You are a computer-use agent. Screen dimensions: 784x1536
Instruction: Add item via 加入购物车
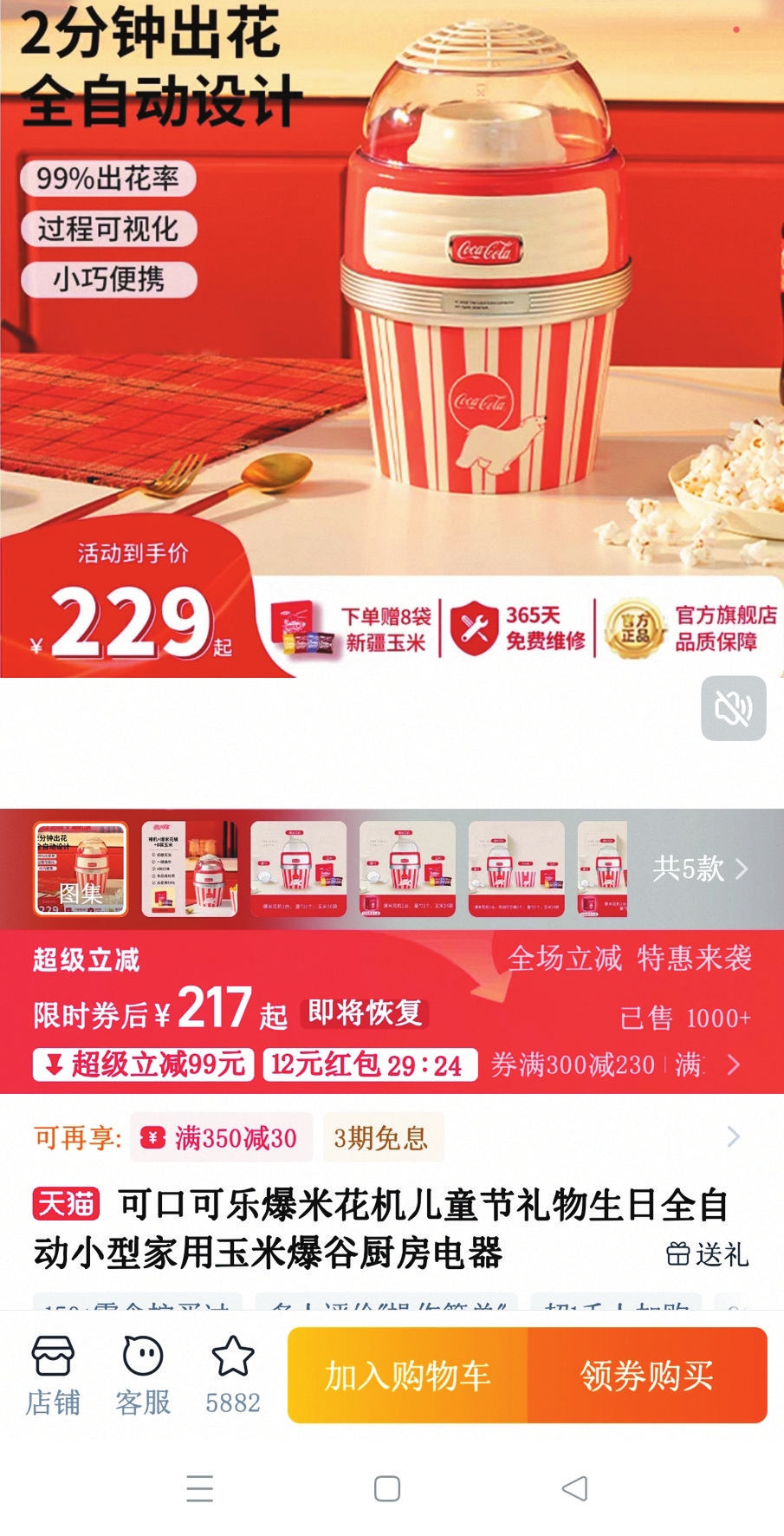[x=407, y=1376]
